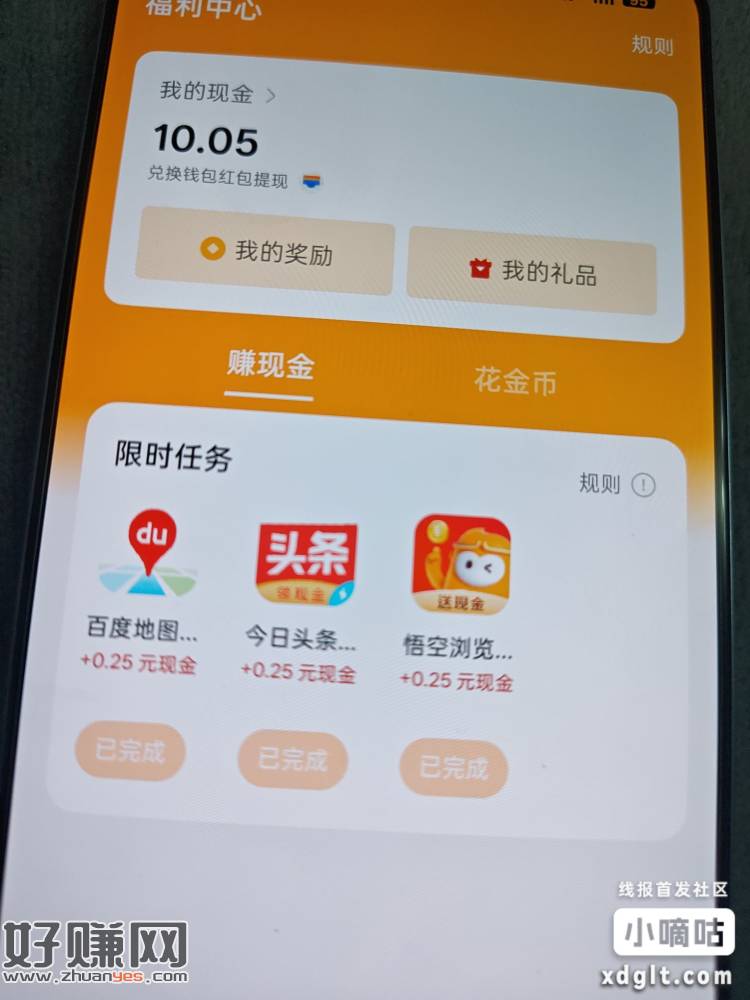Viewport: 750px width, 1000px height.
Task: Open the rules link at the top
Action: [x=651, y=46]
